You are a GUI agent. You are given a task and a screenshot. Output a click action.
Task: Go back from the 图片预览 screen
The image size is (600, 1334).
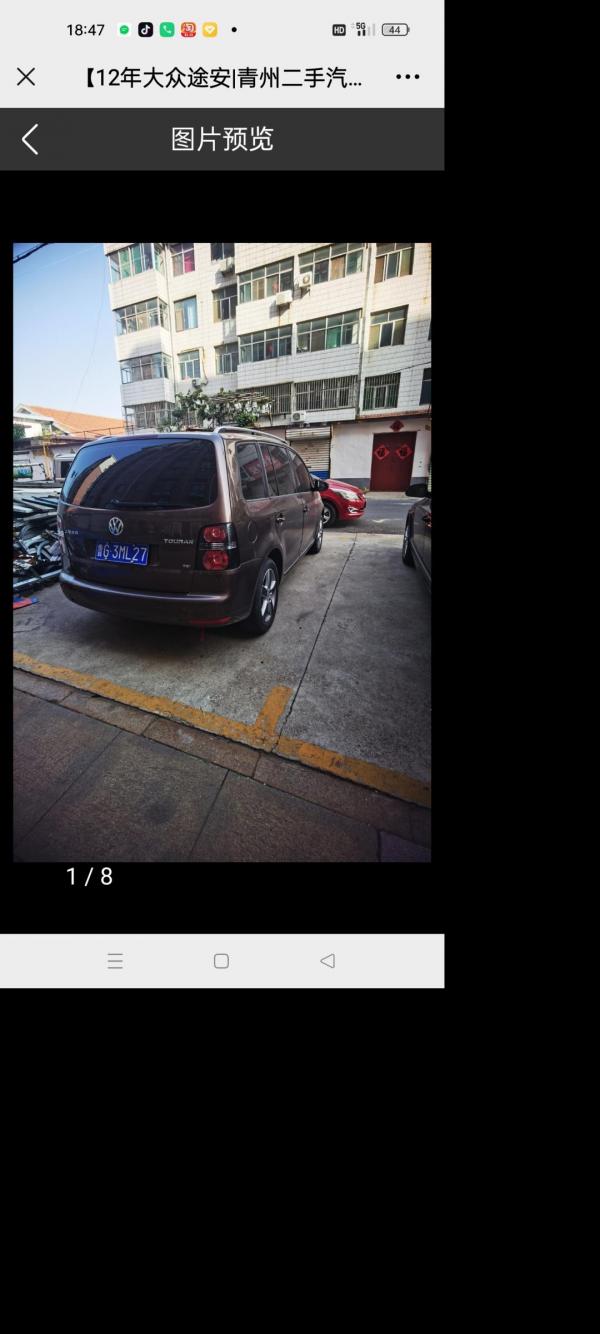pyautogui.click(x=30, y=139)
